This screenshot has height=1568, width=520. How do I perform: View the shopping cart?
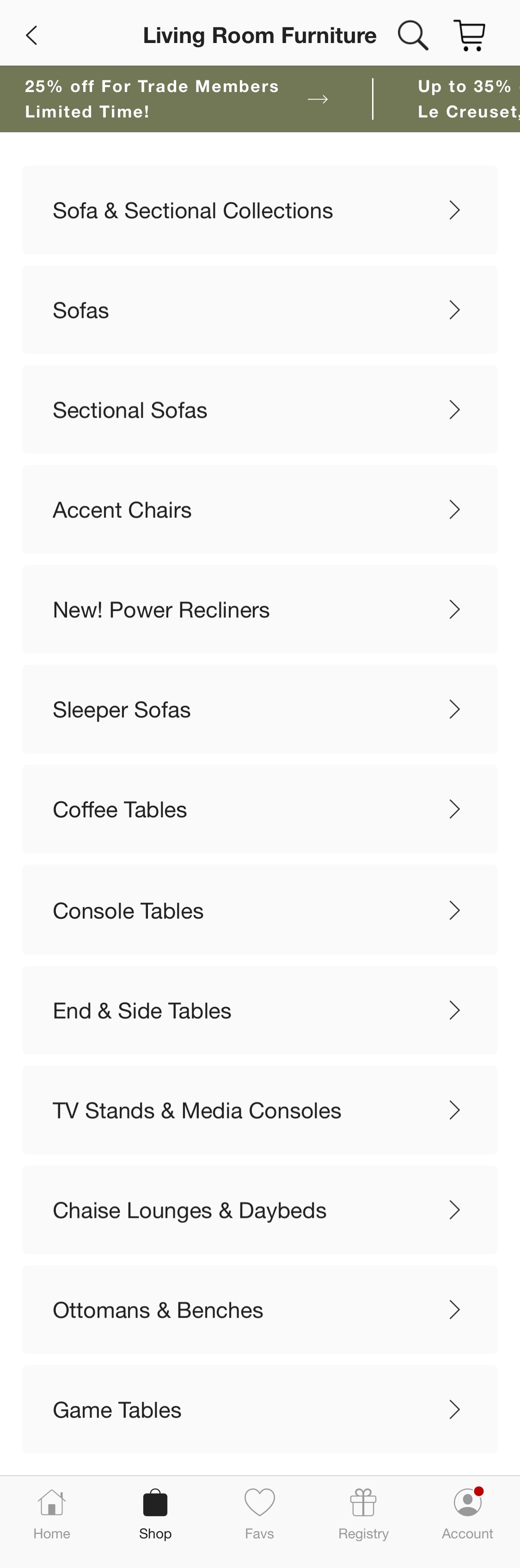coord(469,35)
